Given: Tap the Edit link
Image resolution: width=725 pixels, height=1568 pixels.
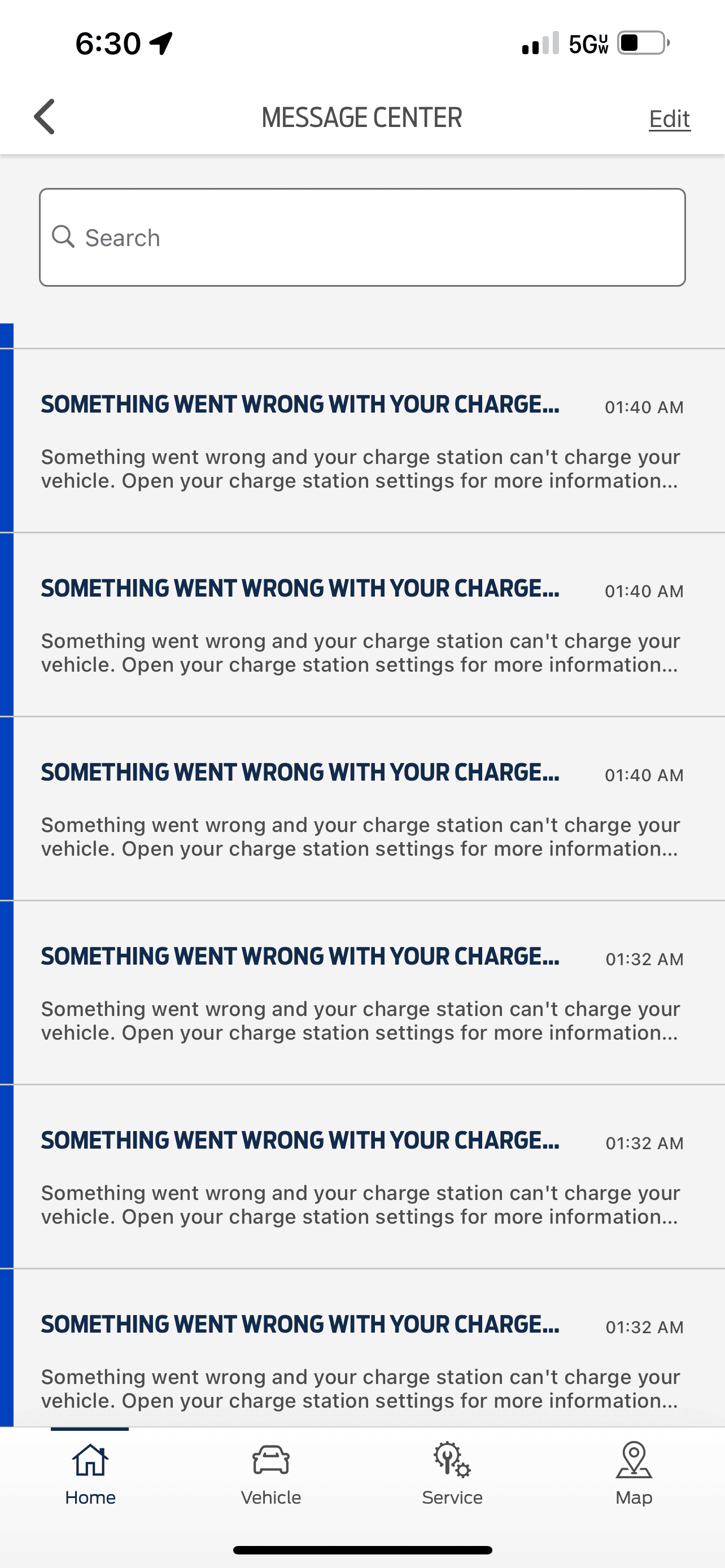Looking at the screenshot, I should [669, 119].
